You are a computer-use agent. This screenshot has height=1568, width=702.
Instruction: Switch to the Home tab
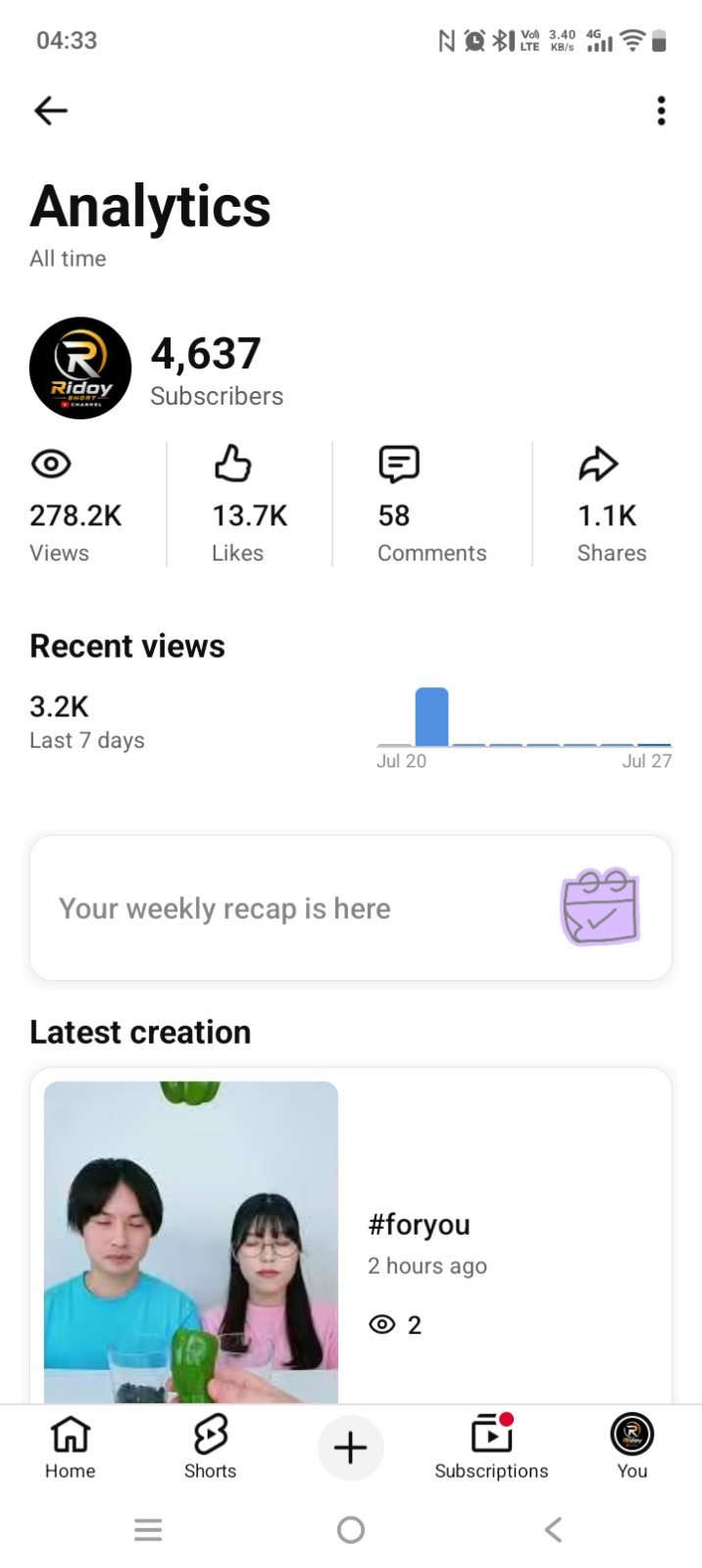[x=71, y=1446]
